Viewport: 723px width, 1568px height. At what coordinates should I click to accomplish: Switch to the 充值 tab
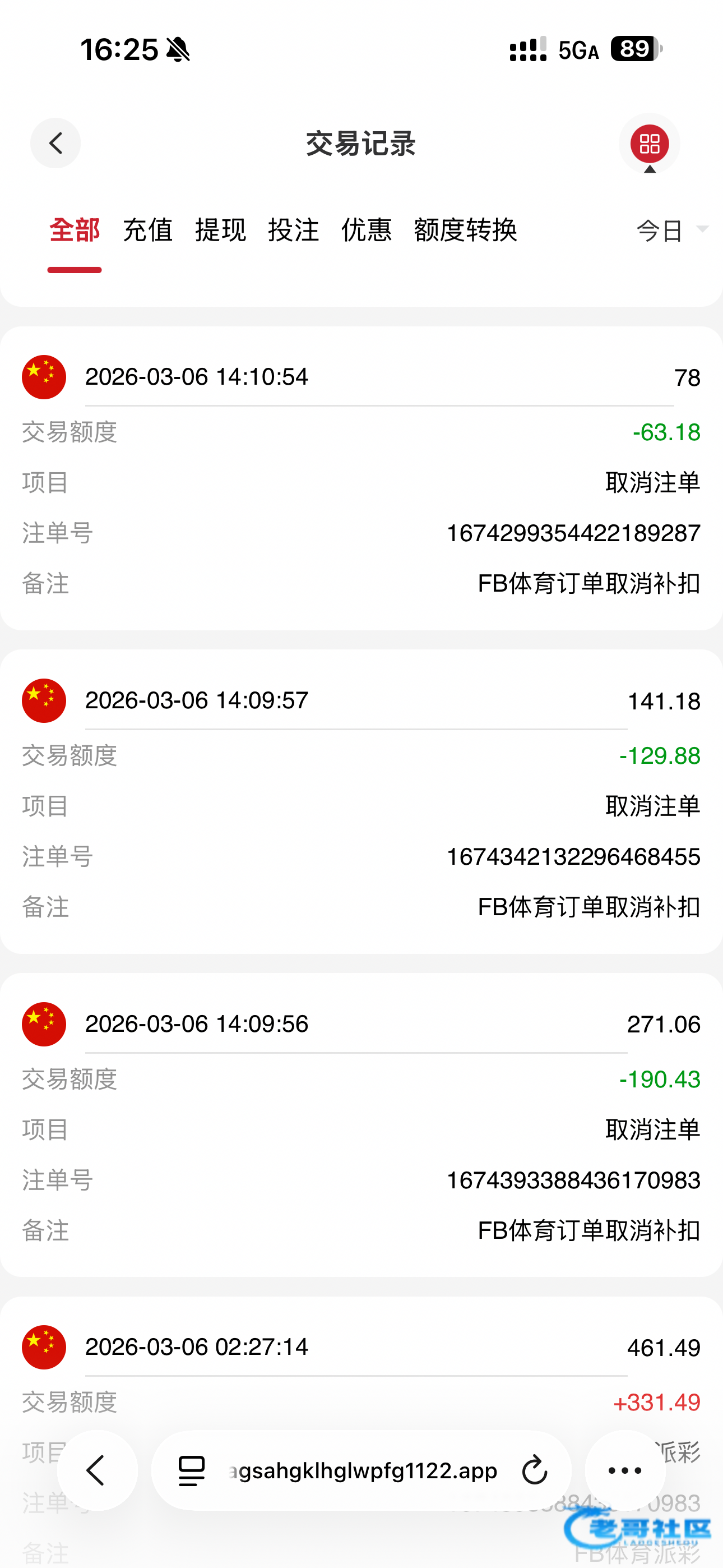click(x=147, y=230)
